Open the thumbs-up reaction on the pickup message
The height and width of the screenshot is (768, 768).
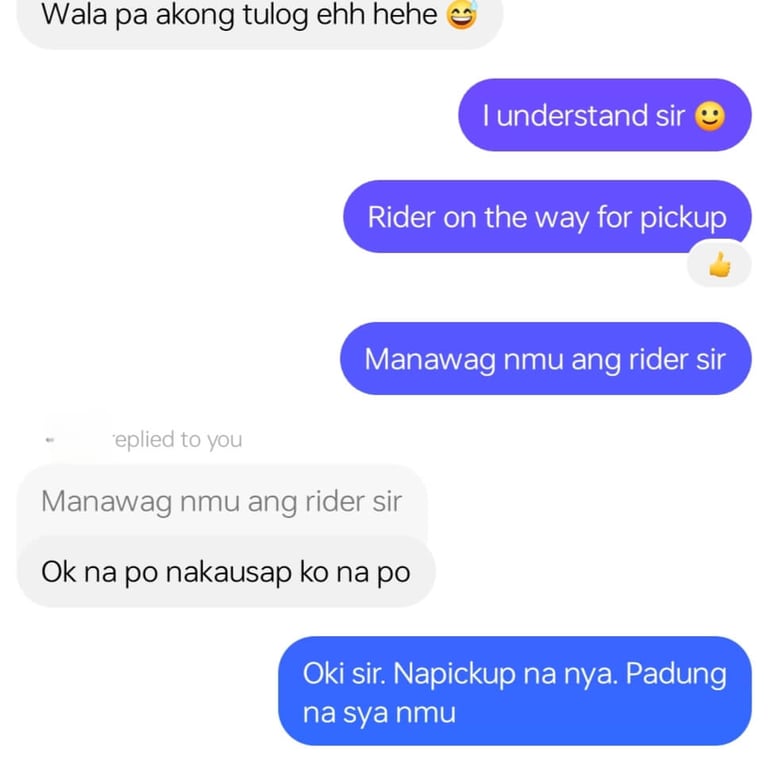point(719,266)
